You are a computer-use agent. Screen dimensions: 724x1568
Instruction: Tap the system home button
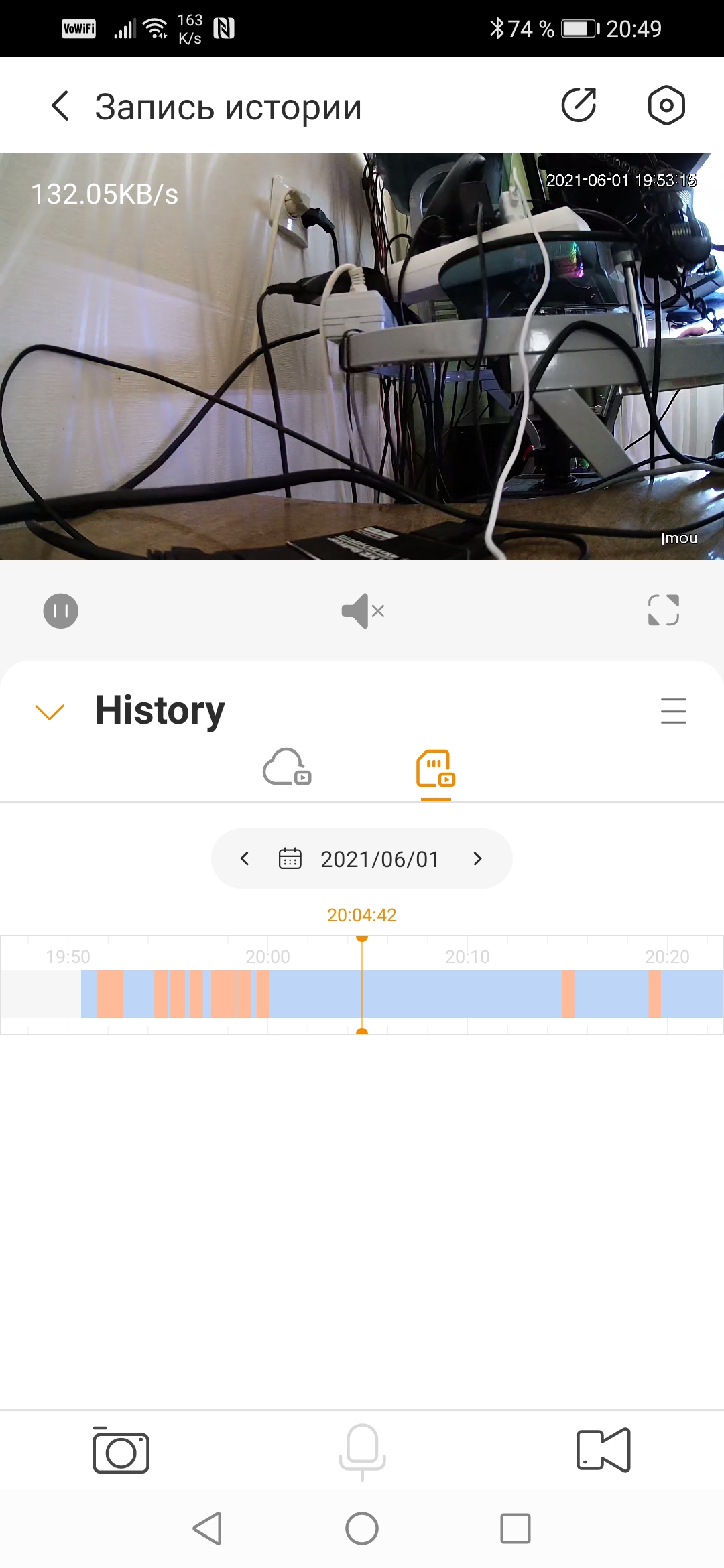click(x=362, y=1528)
